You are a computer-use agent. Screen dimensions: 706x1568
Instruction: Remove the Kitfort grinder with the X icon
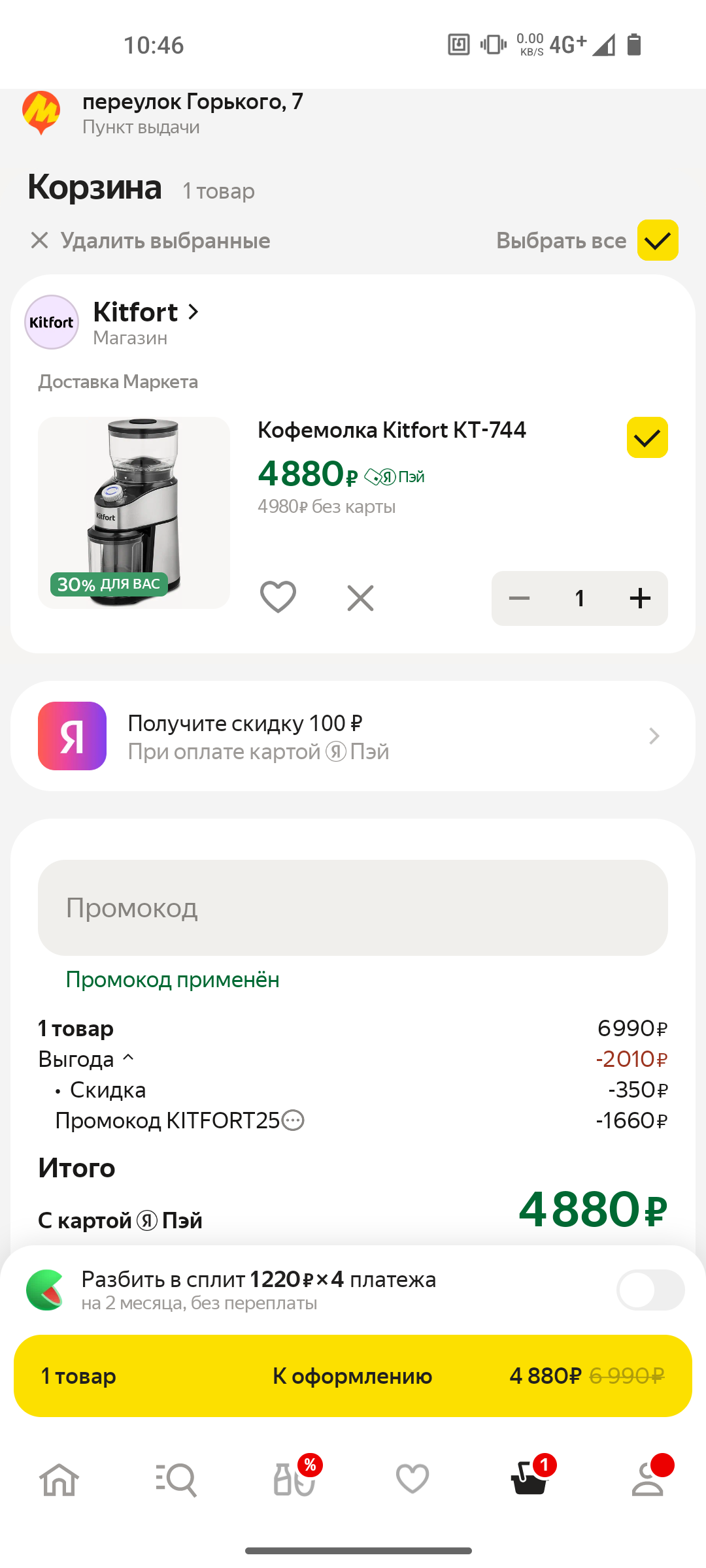(360, 597)
